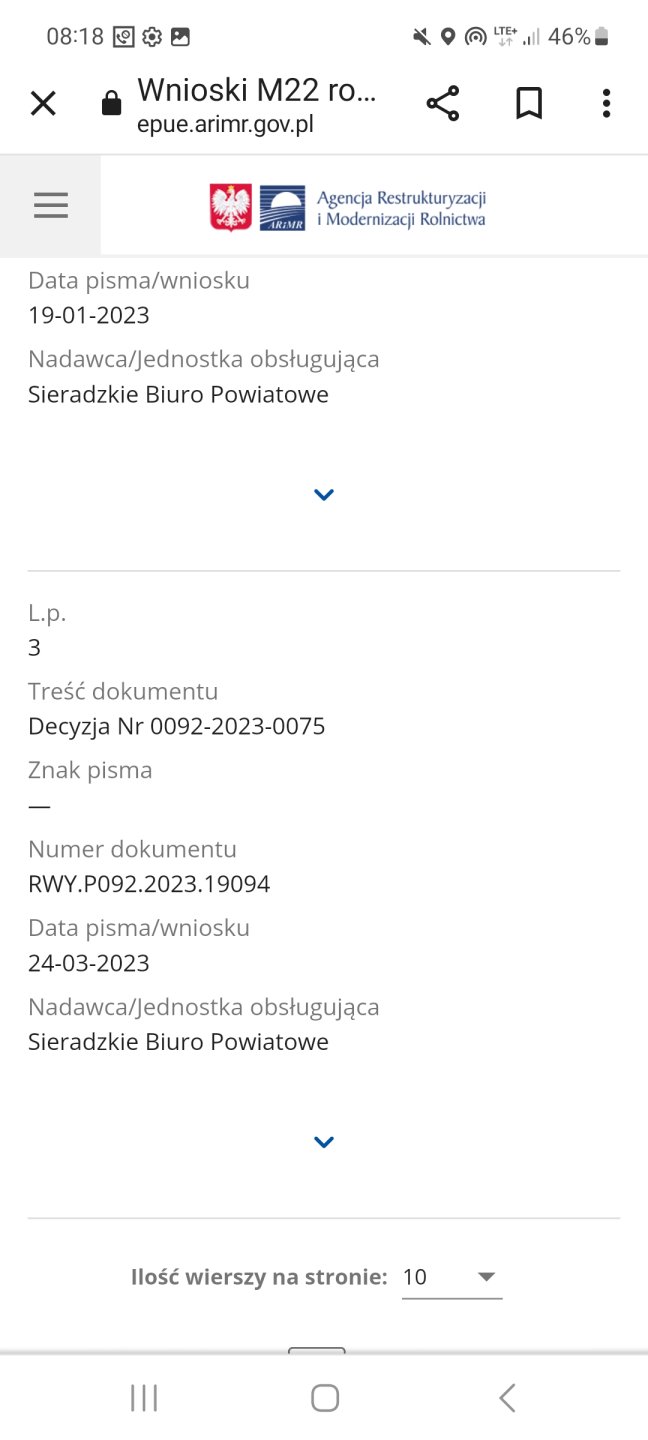Go to the phone home screen
This screenshot has height=1440, width=648.
324,1397
